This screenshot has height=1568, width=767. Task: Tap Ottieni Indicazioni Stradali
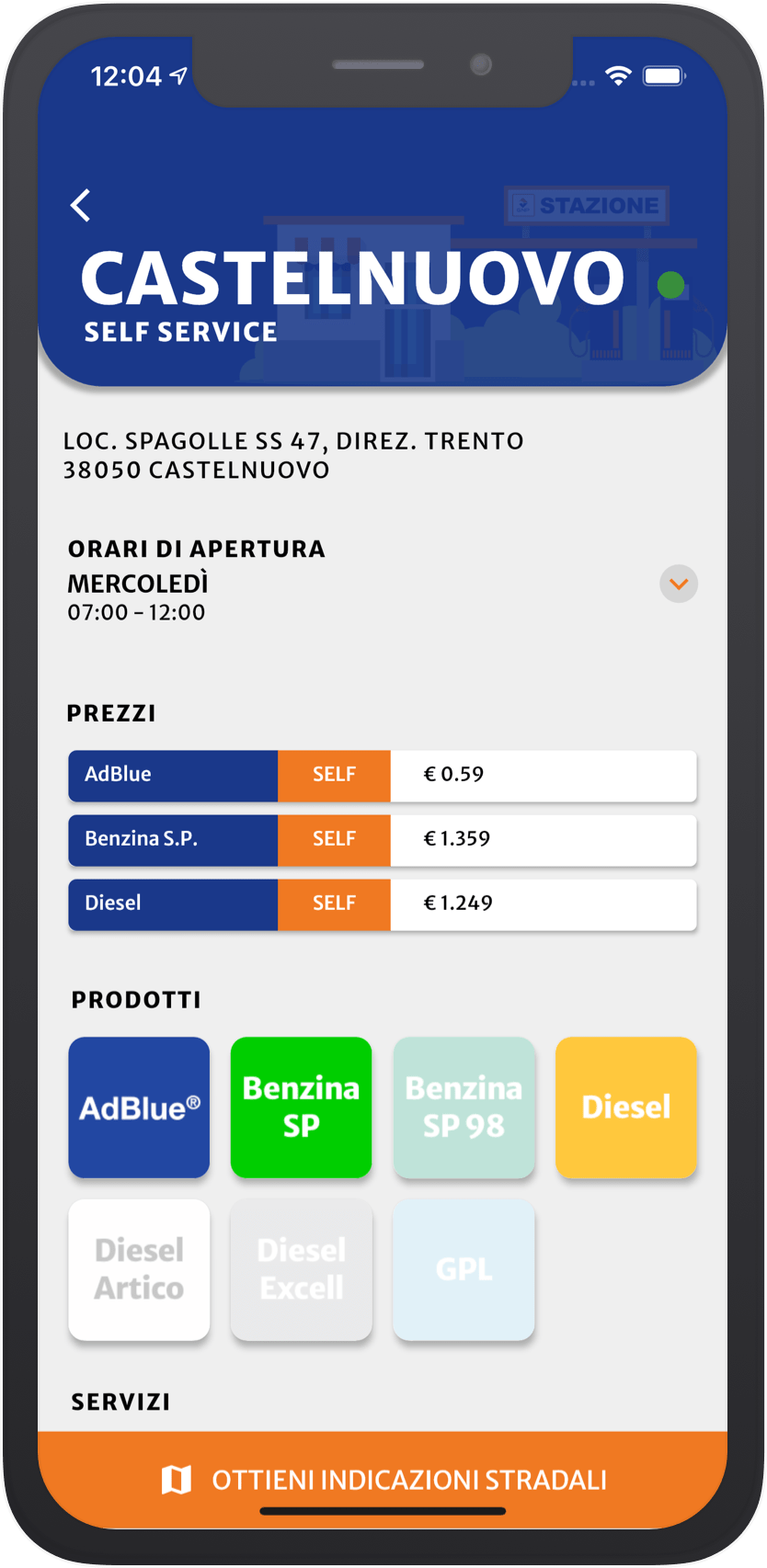[408, 1478]
